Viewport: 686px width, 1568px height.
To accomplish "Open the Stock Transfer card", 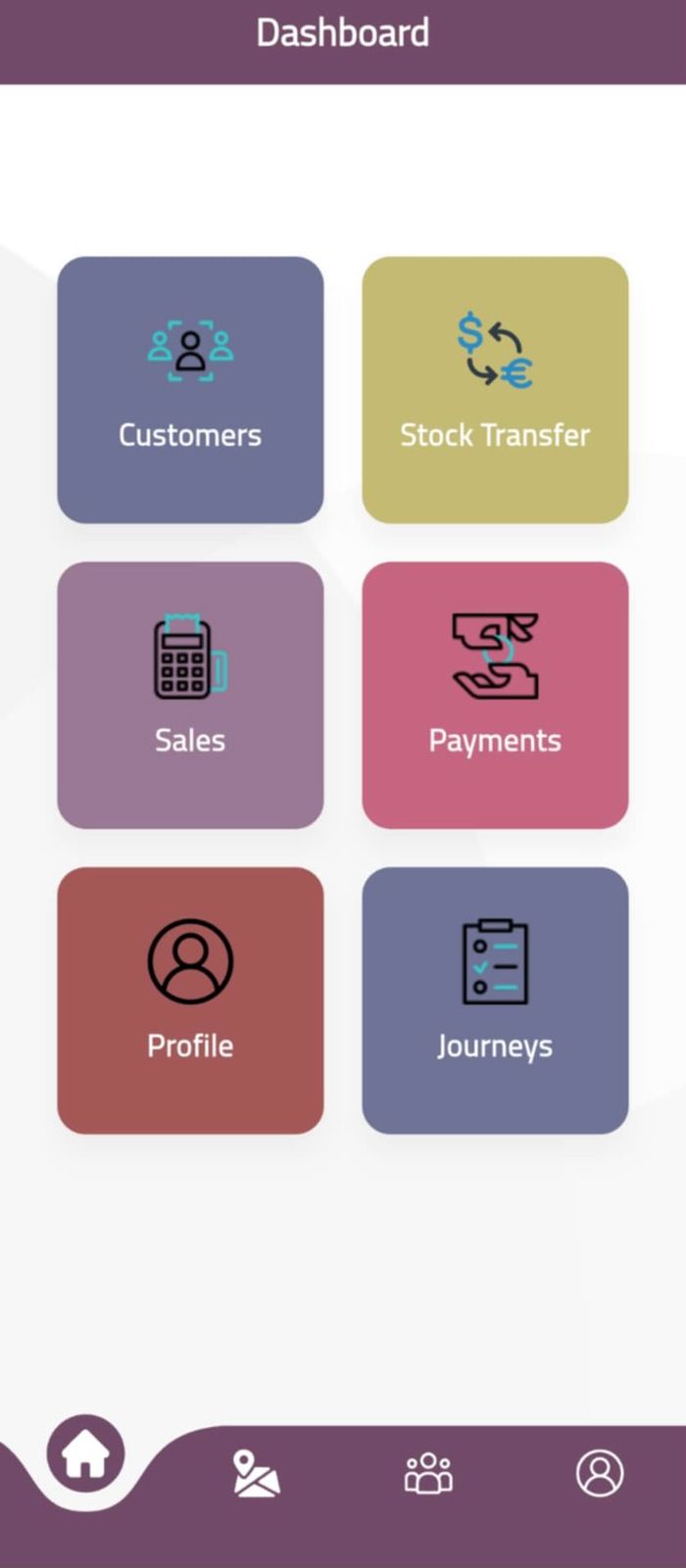I will (x=495, y=390).
